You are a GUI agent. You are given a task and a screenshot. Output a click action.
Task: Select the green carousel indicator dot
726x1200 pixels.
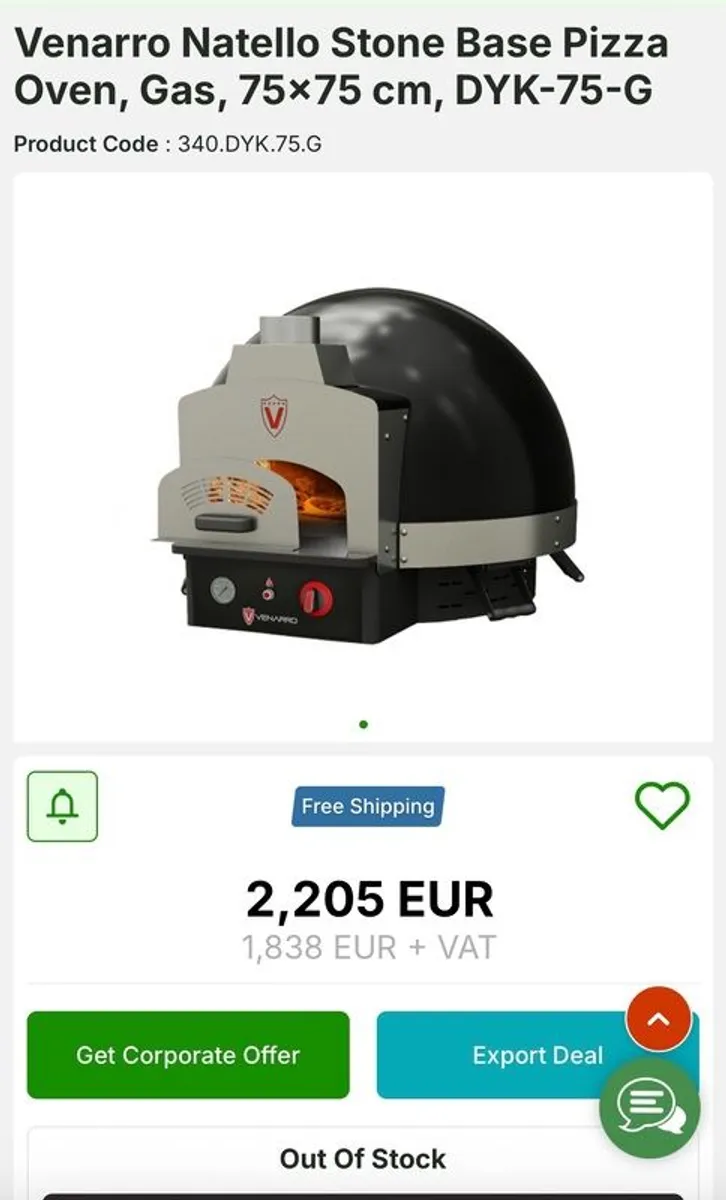(x=363, y=722)
